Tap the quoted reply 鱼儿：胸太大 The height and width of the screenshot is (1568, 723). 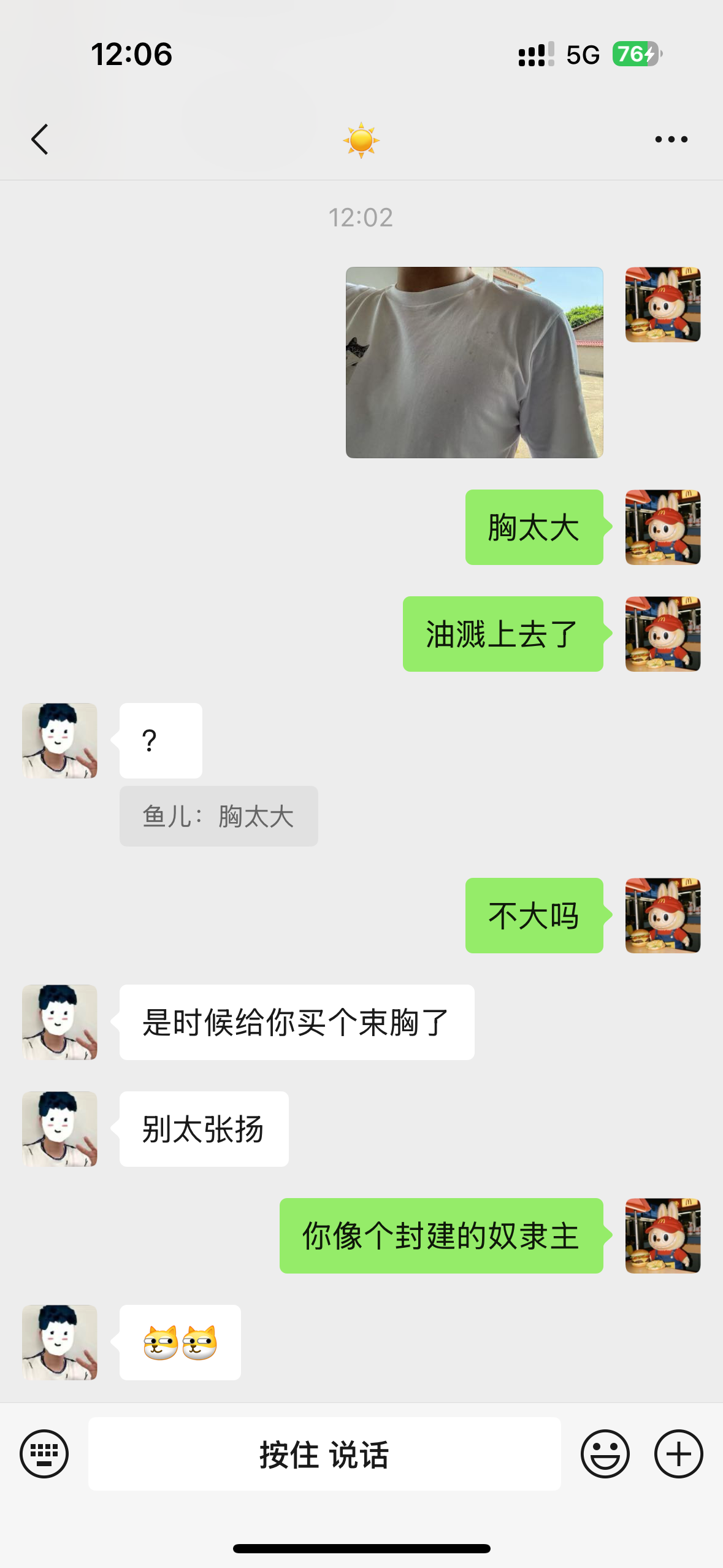click(218, 817)
